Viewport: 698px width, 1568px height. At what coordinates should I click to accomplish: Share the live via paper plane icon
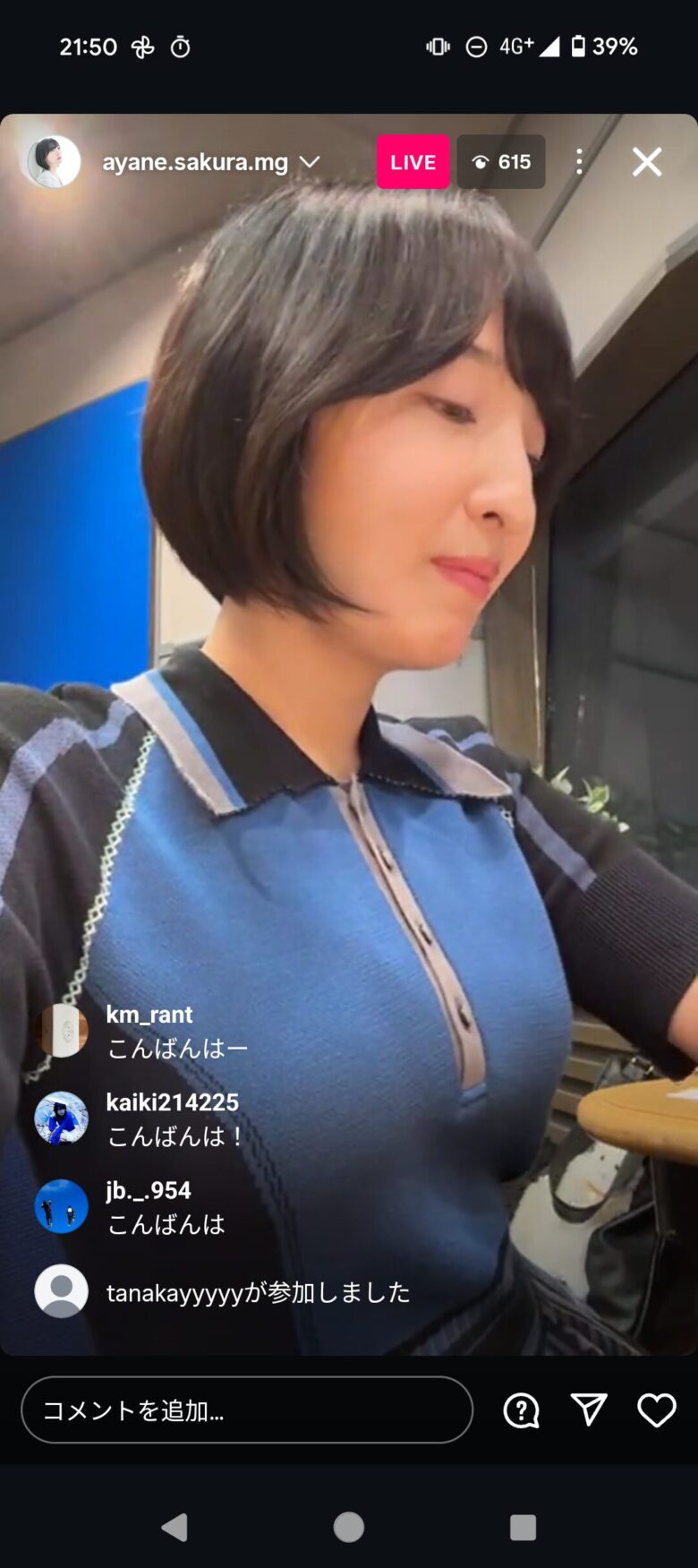point(589,1409)
